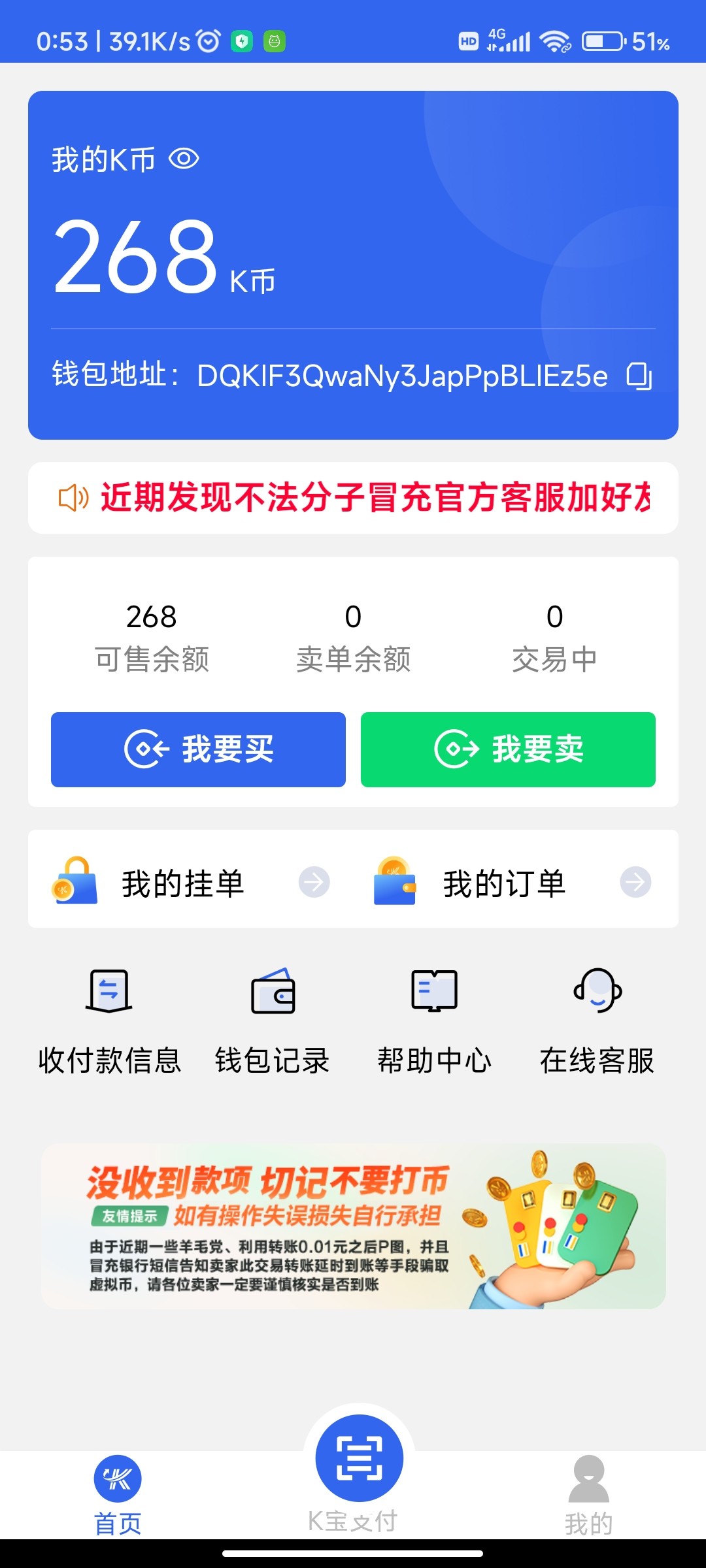706x1568 pixels.
Task: Tap the 我要卖 sell button
Action: pyautogui.click(x=508, y=749)
